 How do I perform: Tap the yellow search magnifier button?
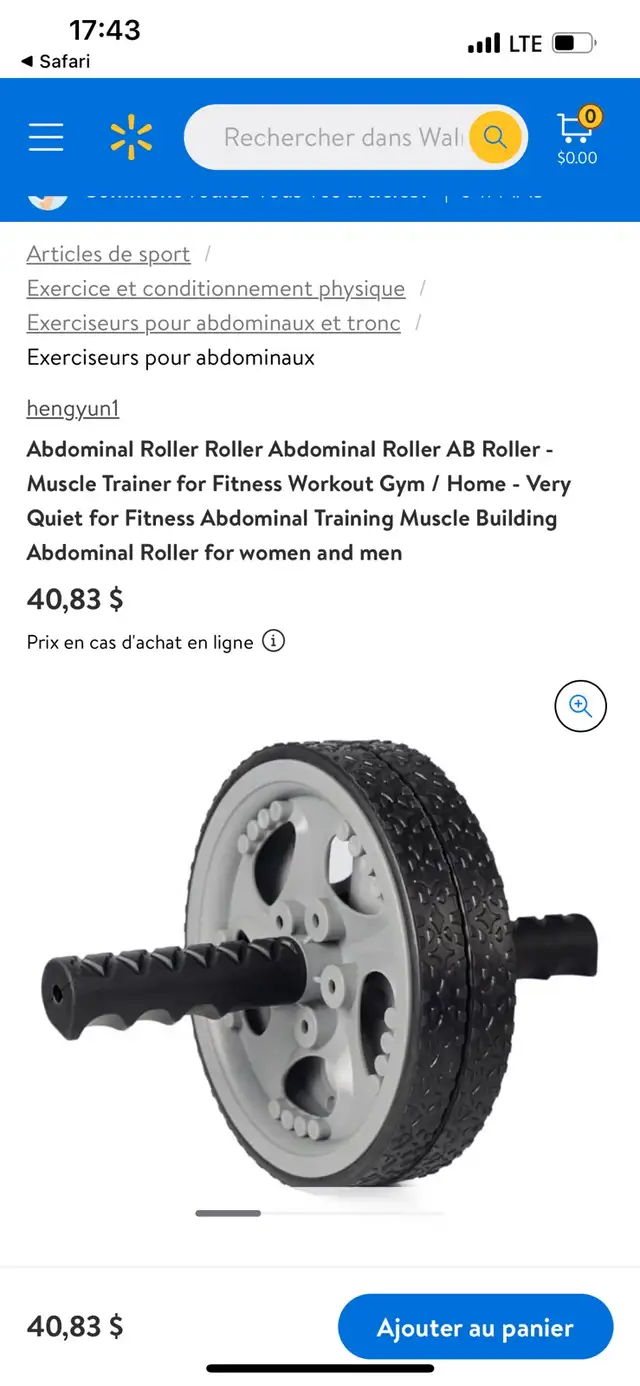(495, 137)
